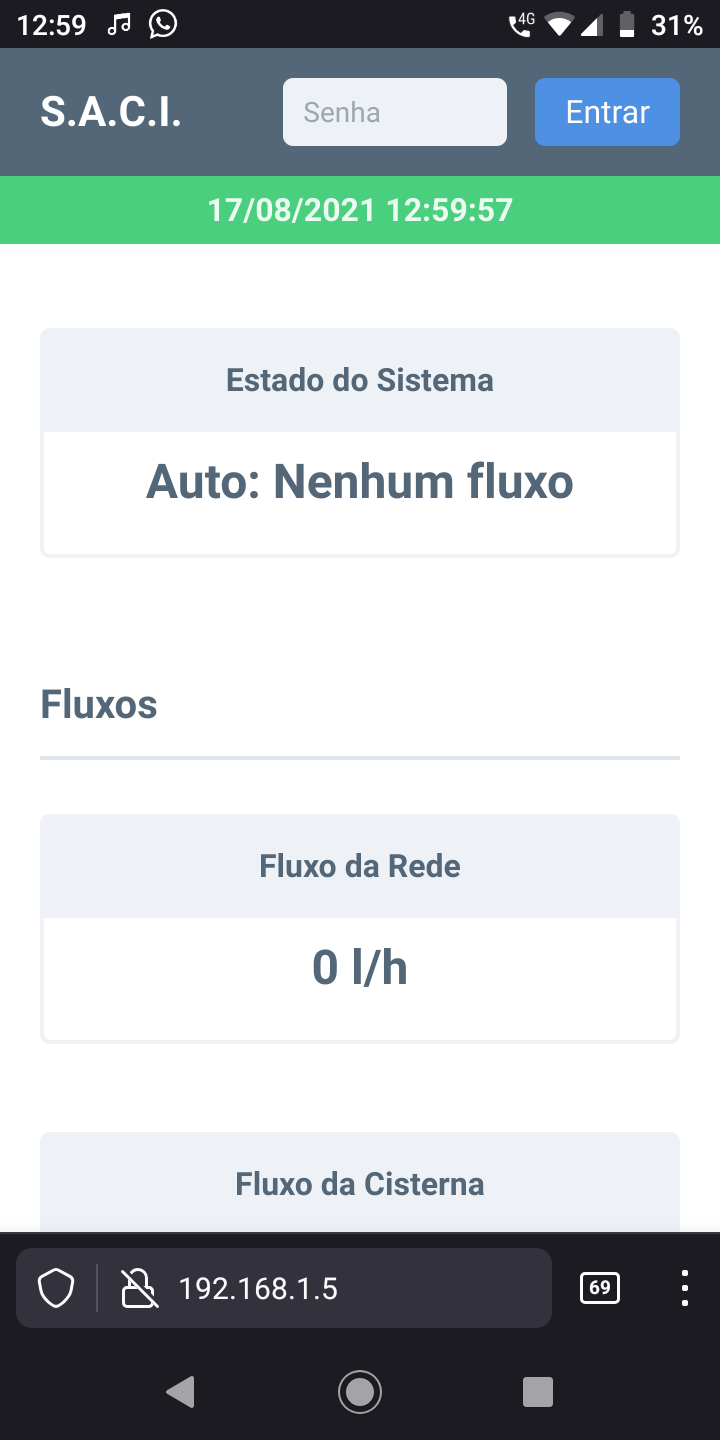Focus the Senha password field
This screenshot has width=720, height=1440.
(394, 112)
